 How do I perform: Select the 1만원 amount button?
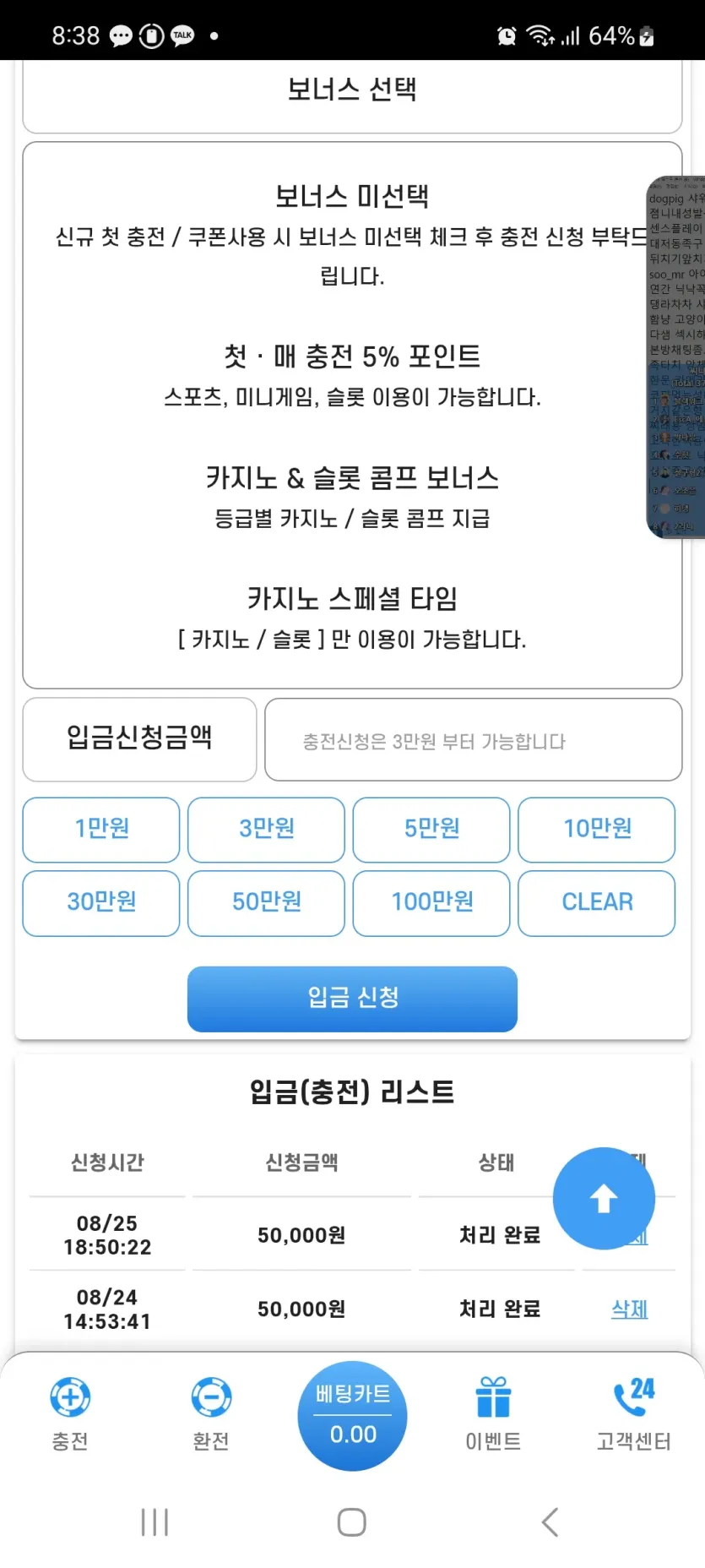[x=101, y=830]
